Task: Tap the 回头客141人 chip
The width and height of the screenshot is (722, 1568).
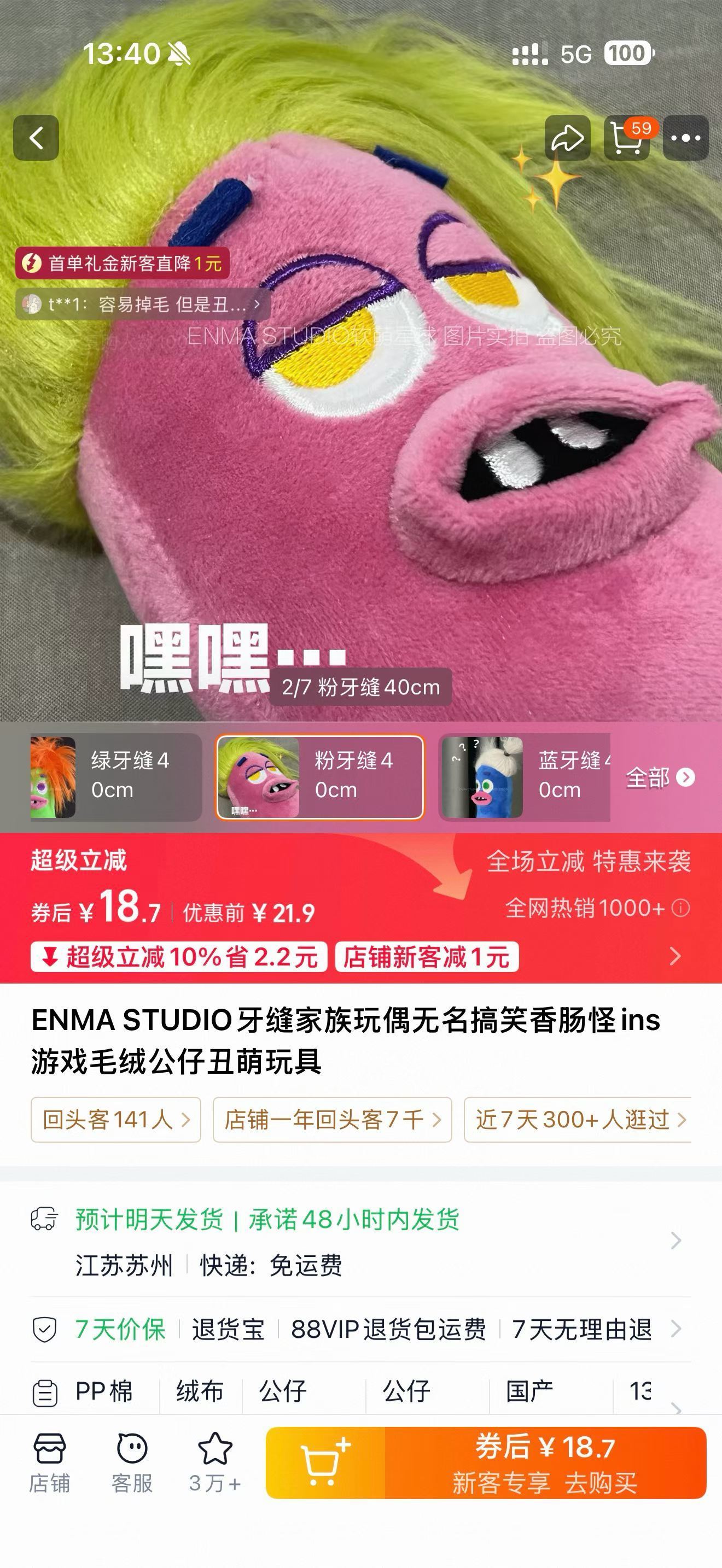Action: (x=115, y=1119)
